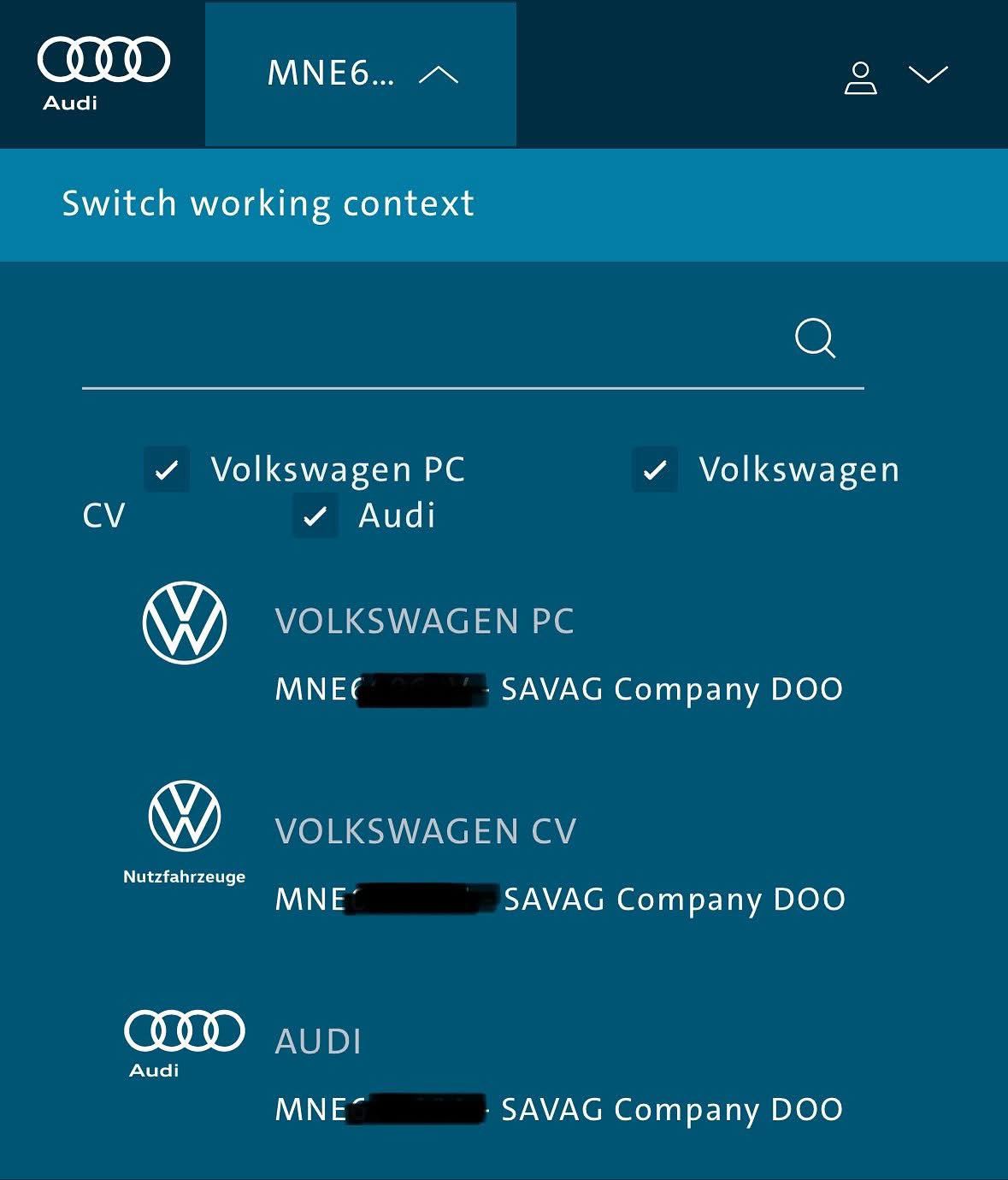Uncheck the Volkswagen PC checkbox
The width and height of the screenshot is (1008, 1180).
coord(167,469)
